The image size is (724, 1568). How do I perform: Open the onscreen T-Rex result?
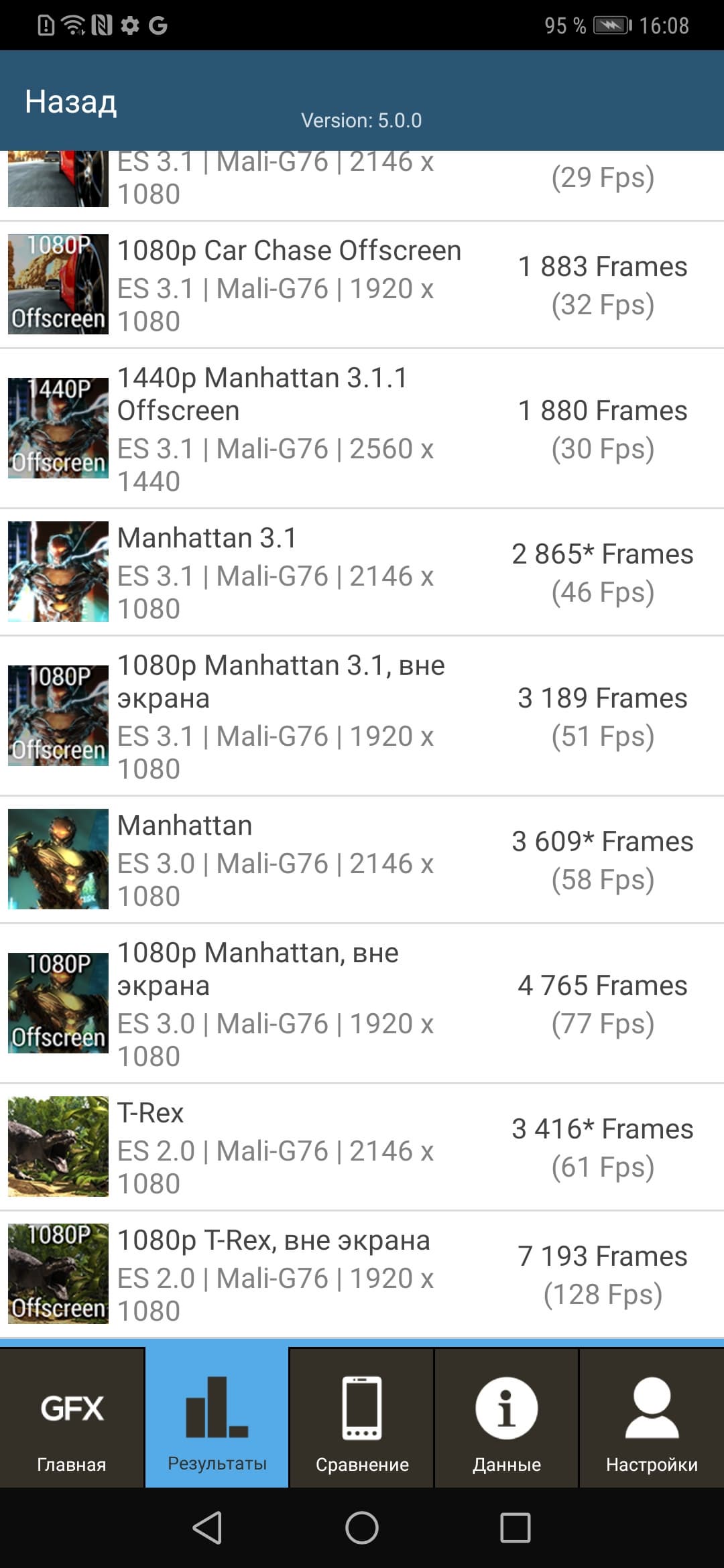(362, 1147)
